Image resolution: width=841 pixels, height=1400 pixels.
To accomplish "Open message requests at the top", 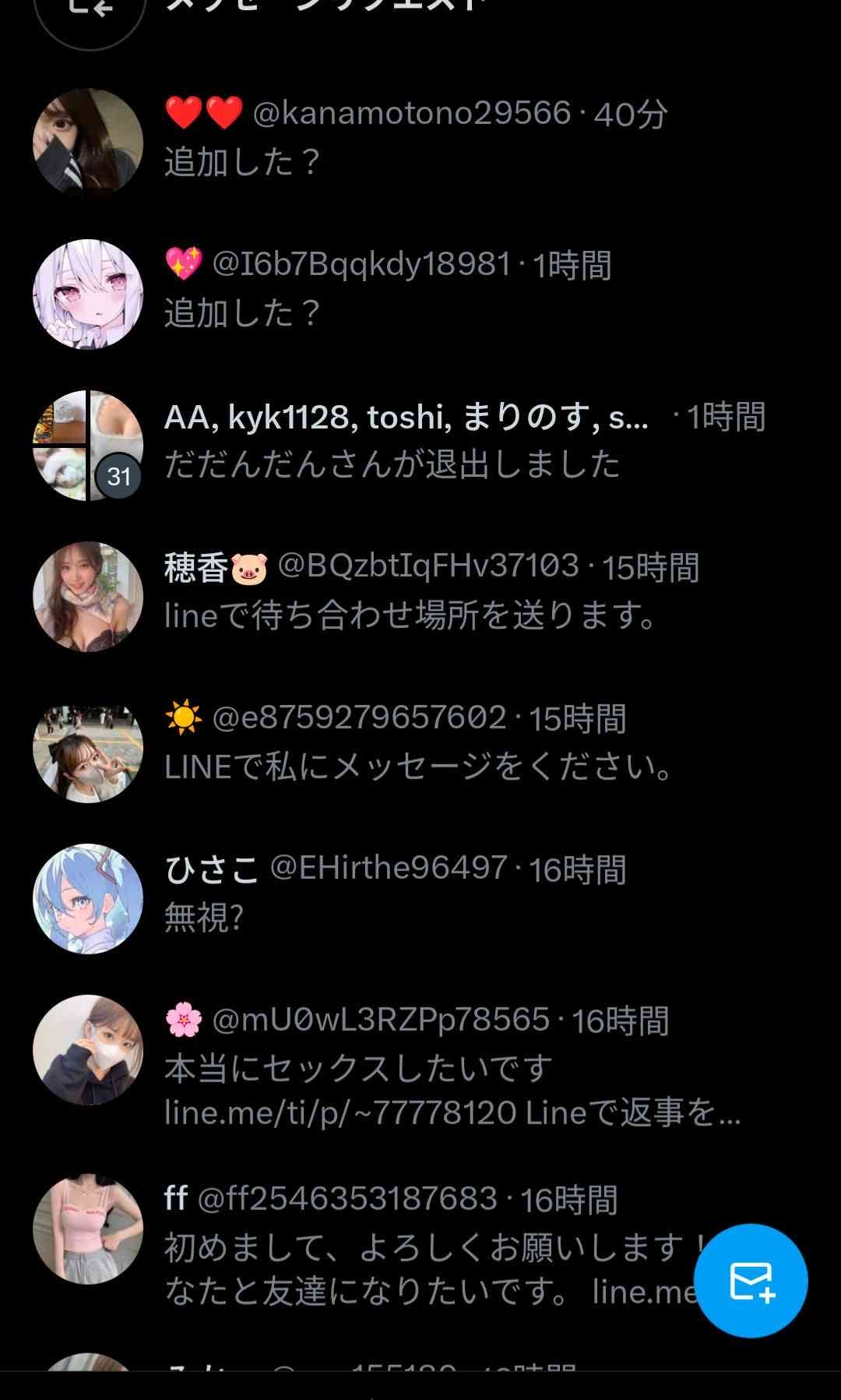I will [327, 9].
